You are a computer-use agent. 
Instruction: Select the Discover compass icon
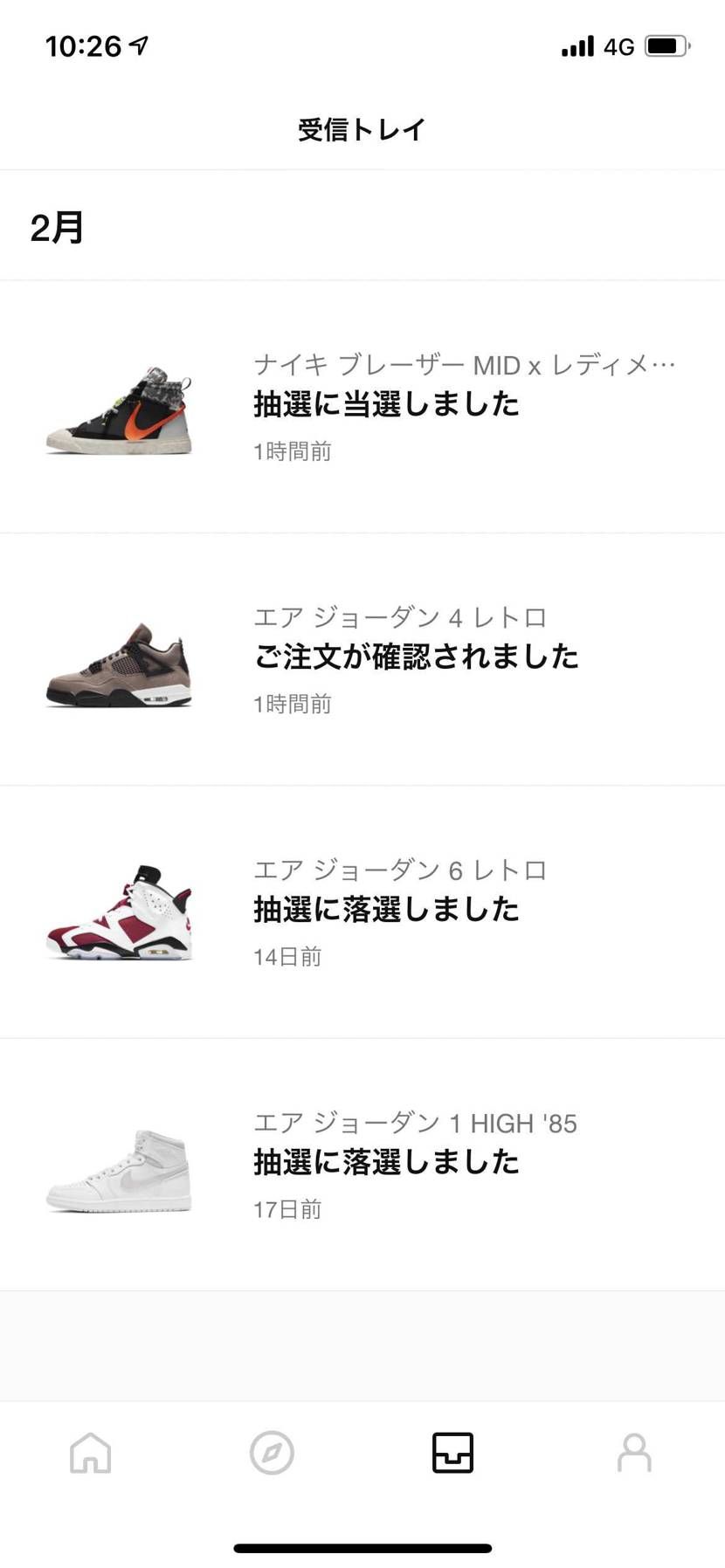coord(272,1453)
